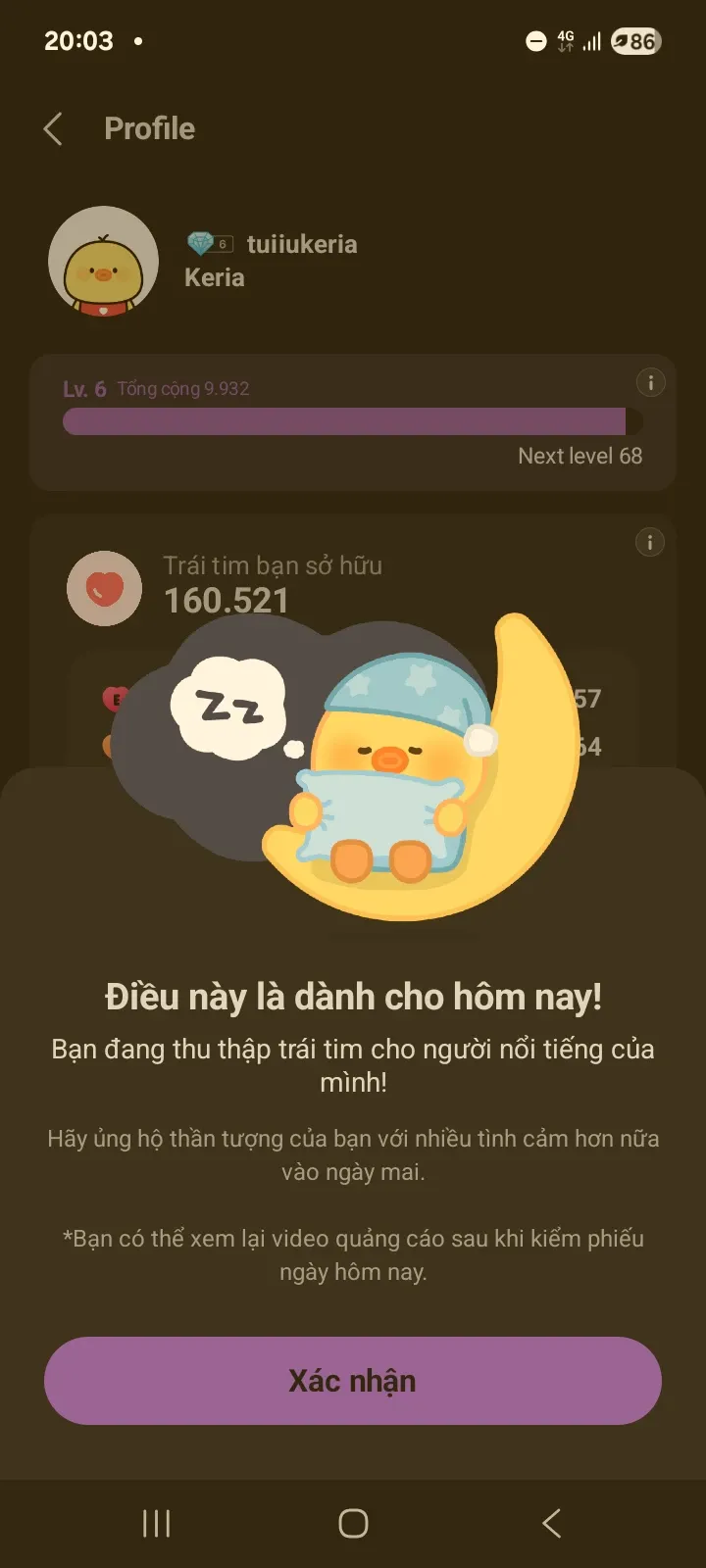Open recent apps from the navigation bar
The height and width of the screenshot is (1568, 706).
coord(157,1523)
